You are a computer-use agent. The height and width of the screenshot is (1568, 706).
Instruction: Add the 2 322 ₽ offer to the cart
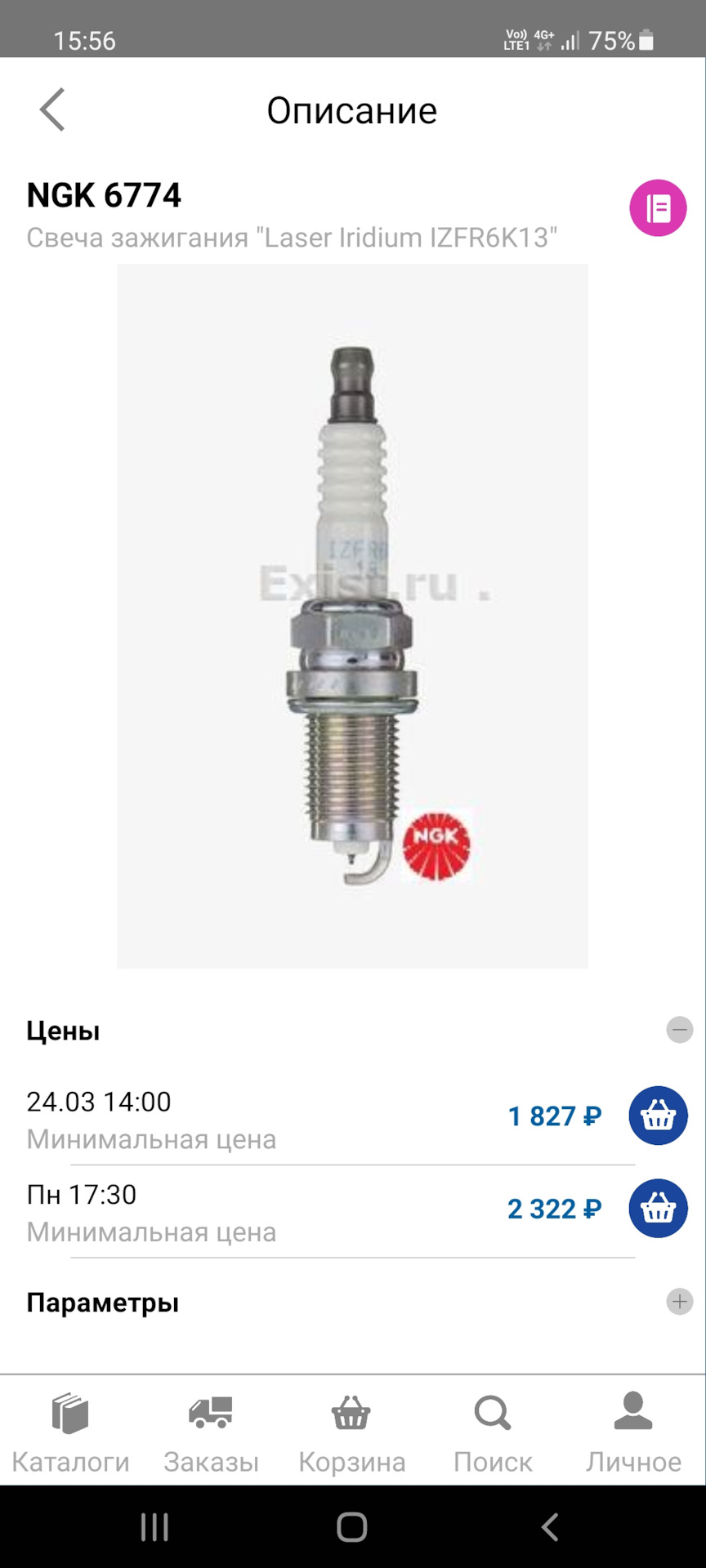658,1209
